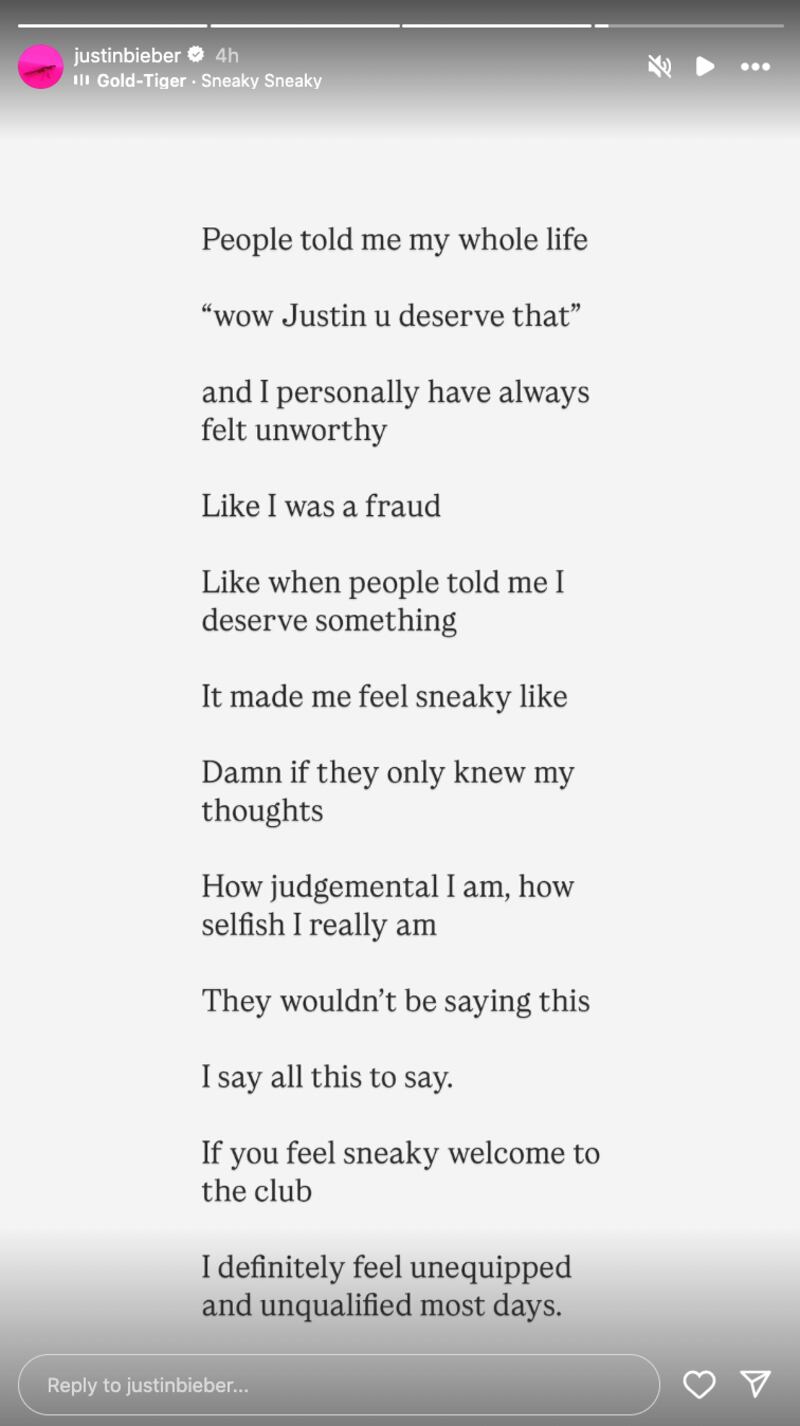Unmute the story sound
Viewport: 800px width, 1426px height.
659,67
